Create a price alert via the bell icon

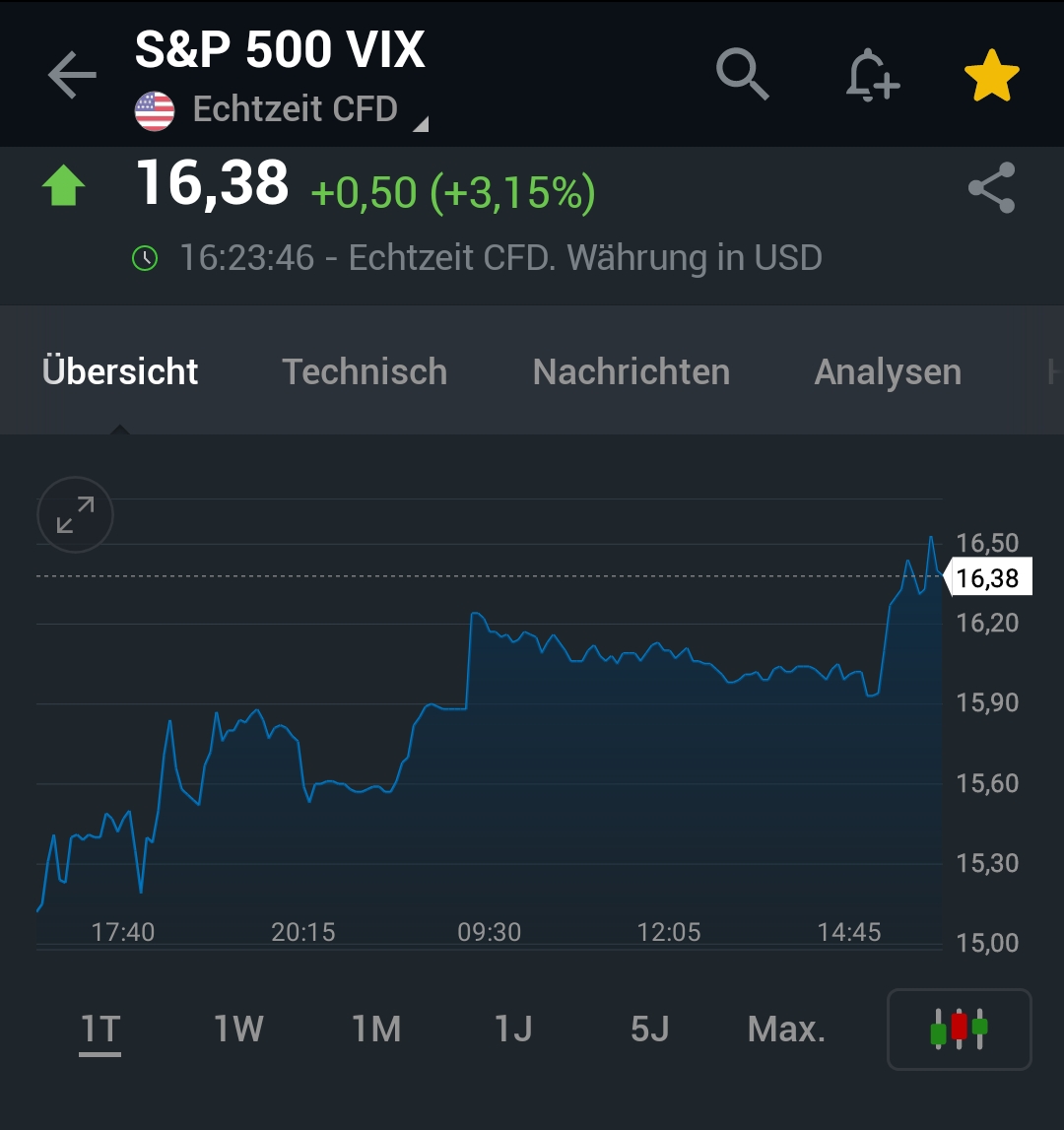(871, 74)
